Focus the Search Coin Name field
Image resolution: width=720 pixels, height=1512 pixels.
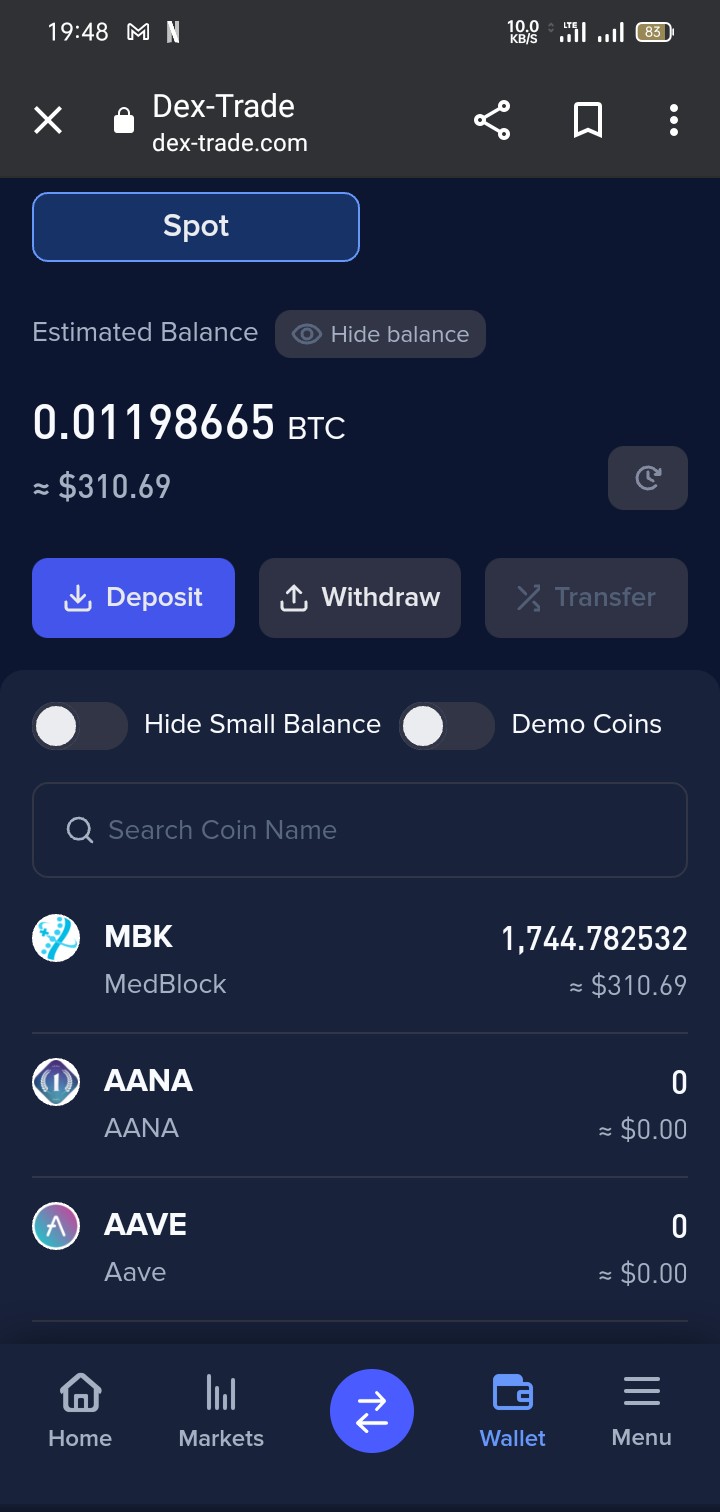pos(360,830)
